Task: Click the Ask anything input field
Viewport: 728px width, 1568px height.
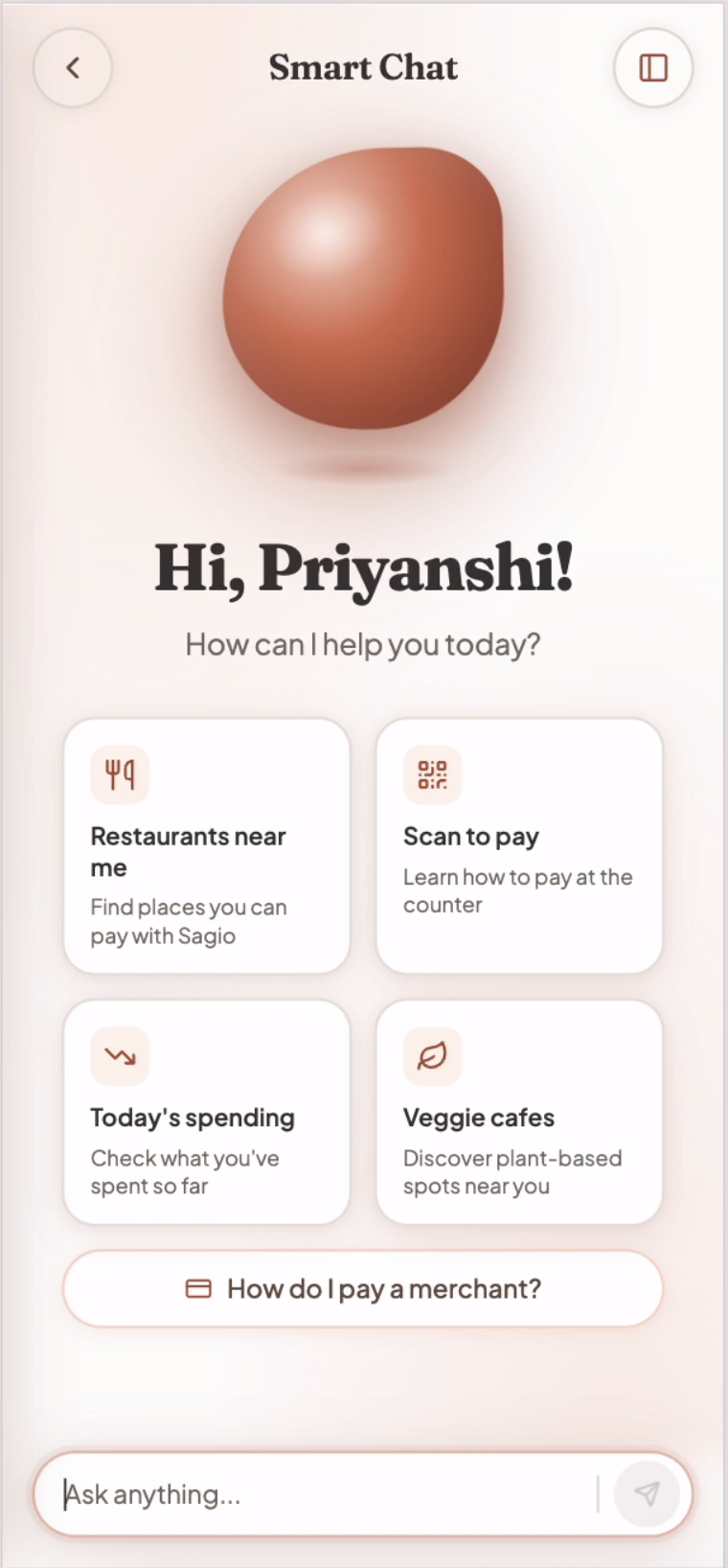Action: tap(316, 1493)
